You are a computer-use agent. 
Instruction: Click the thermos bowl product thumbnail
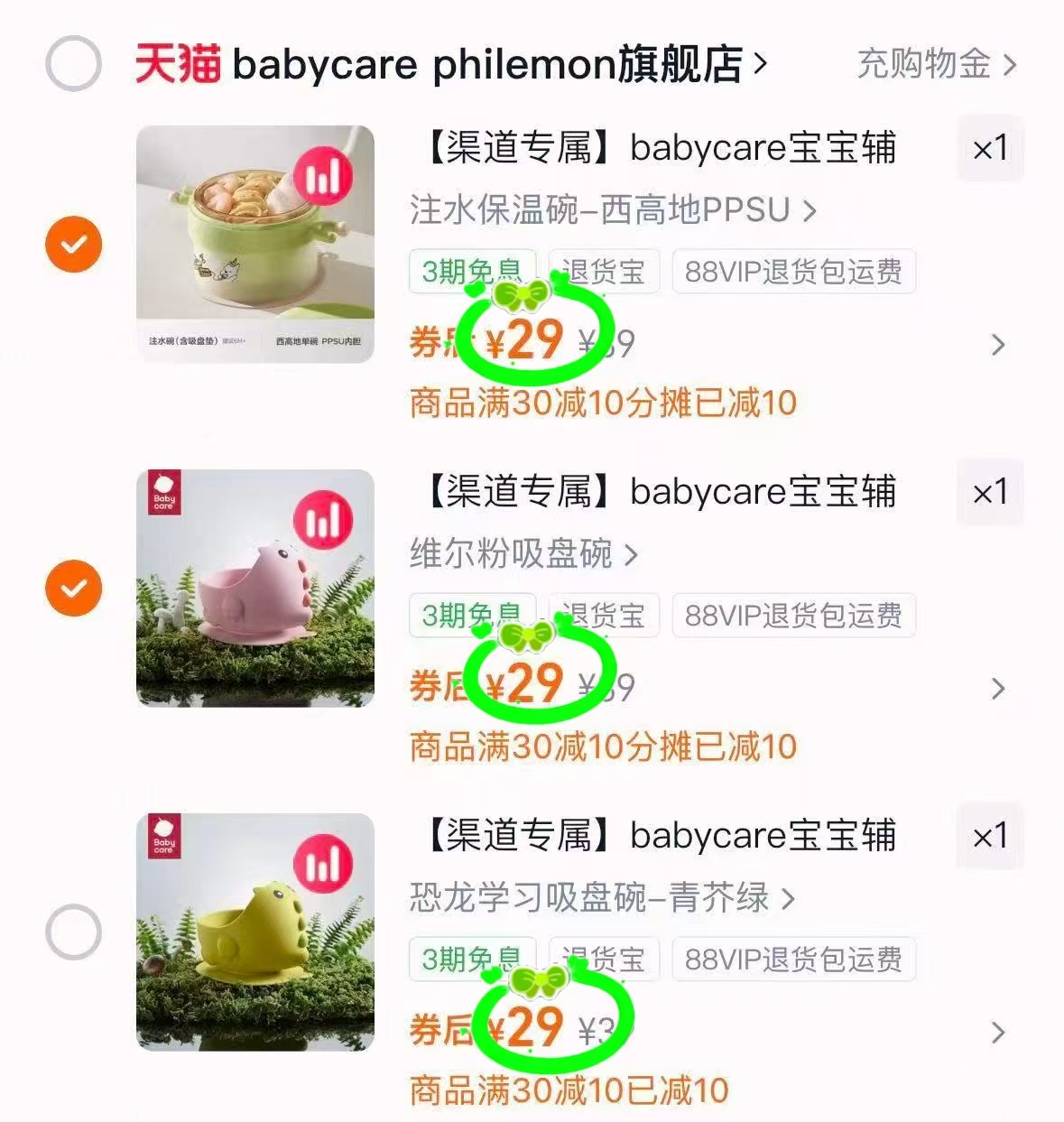255,244
